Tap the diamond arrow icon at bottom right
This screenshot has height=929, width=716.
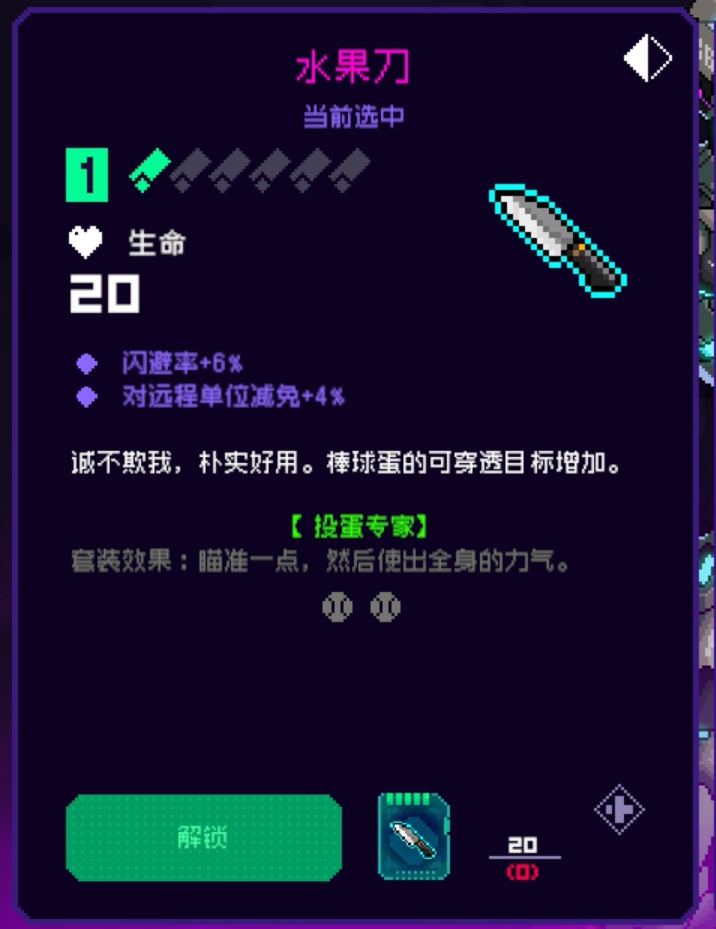tap(619, 809)
